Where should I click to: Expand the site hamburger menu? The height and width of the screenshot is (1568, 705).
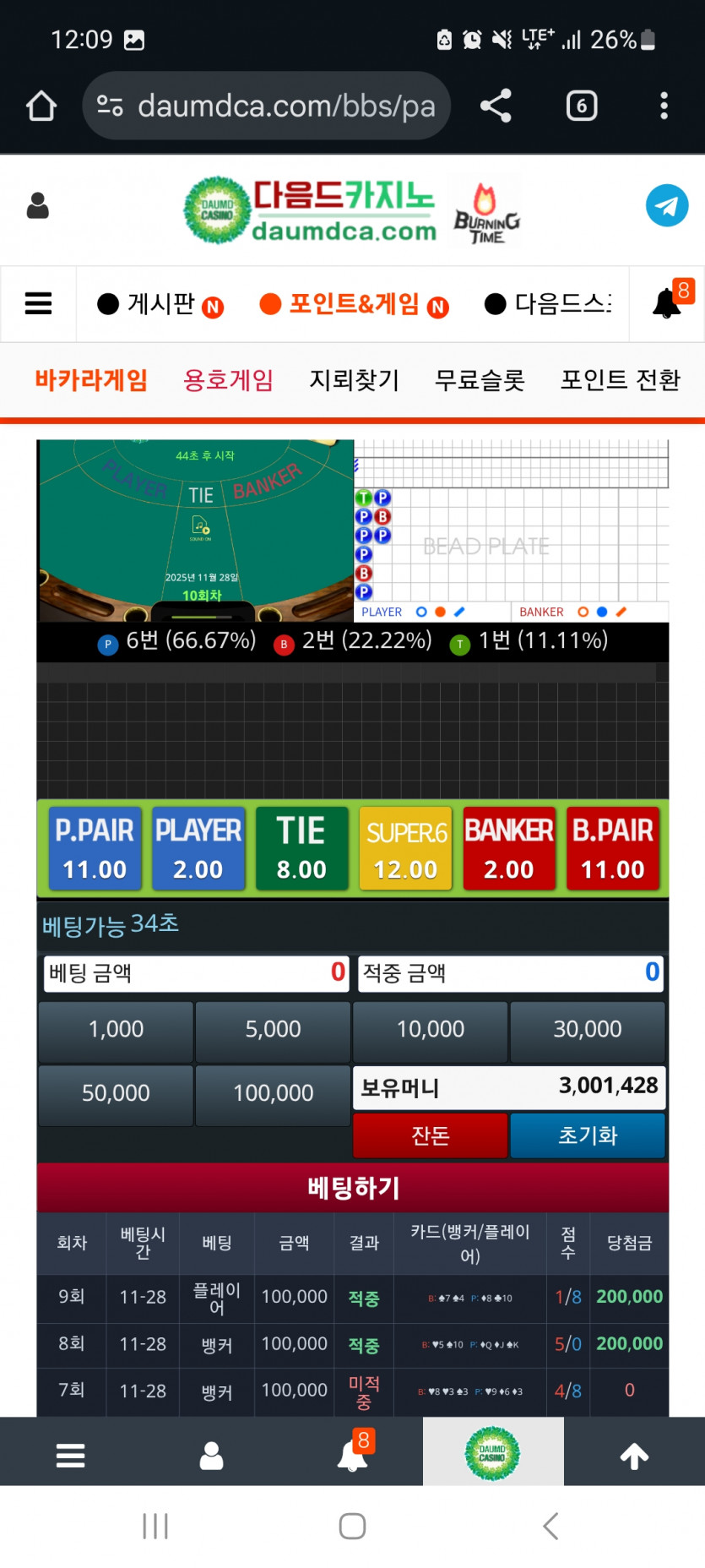pos(38,303)
